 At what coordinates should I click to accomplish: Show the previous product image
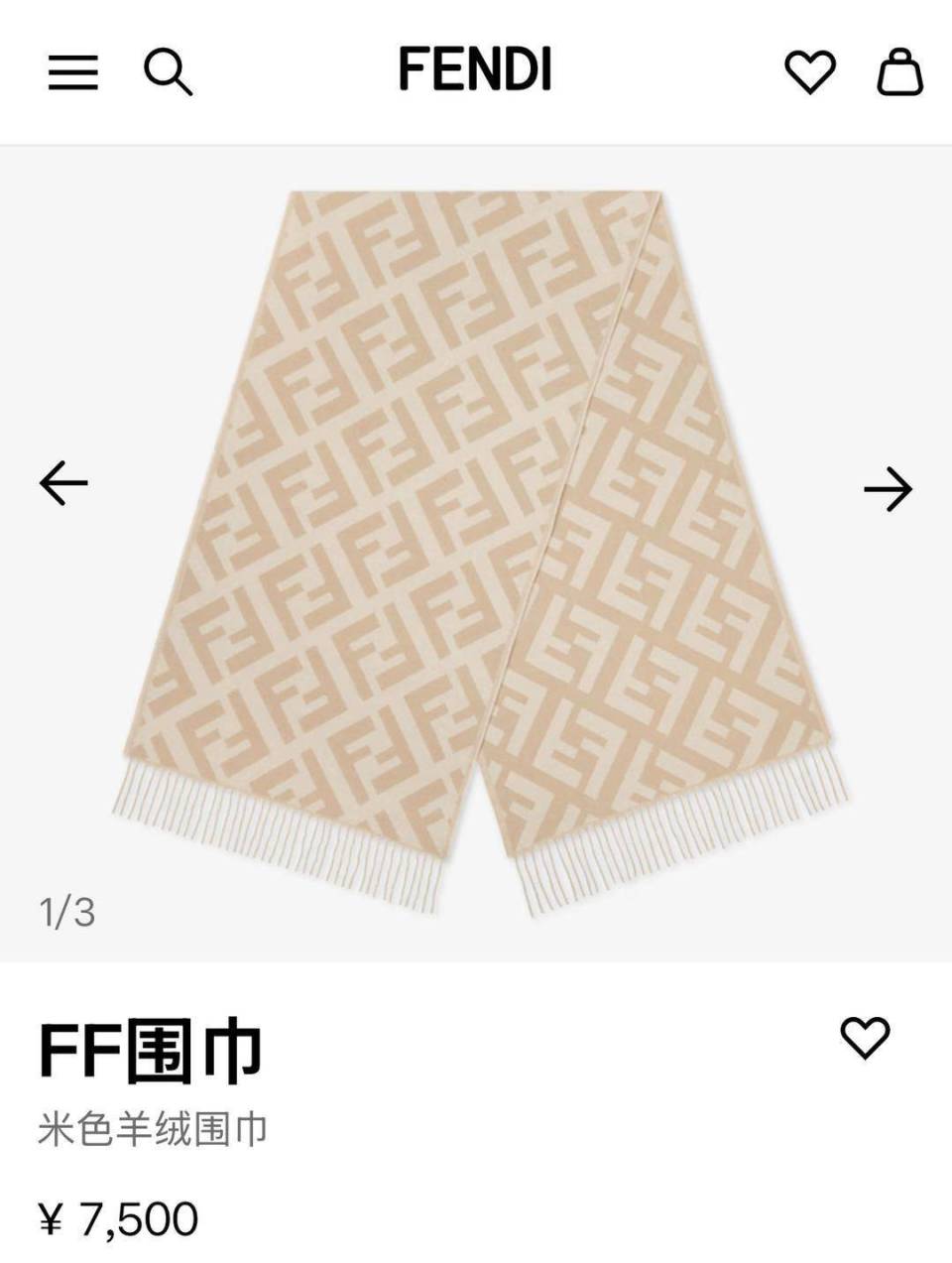(63, 484)
